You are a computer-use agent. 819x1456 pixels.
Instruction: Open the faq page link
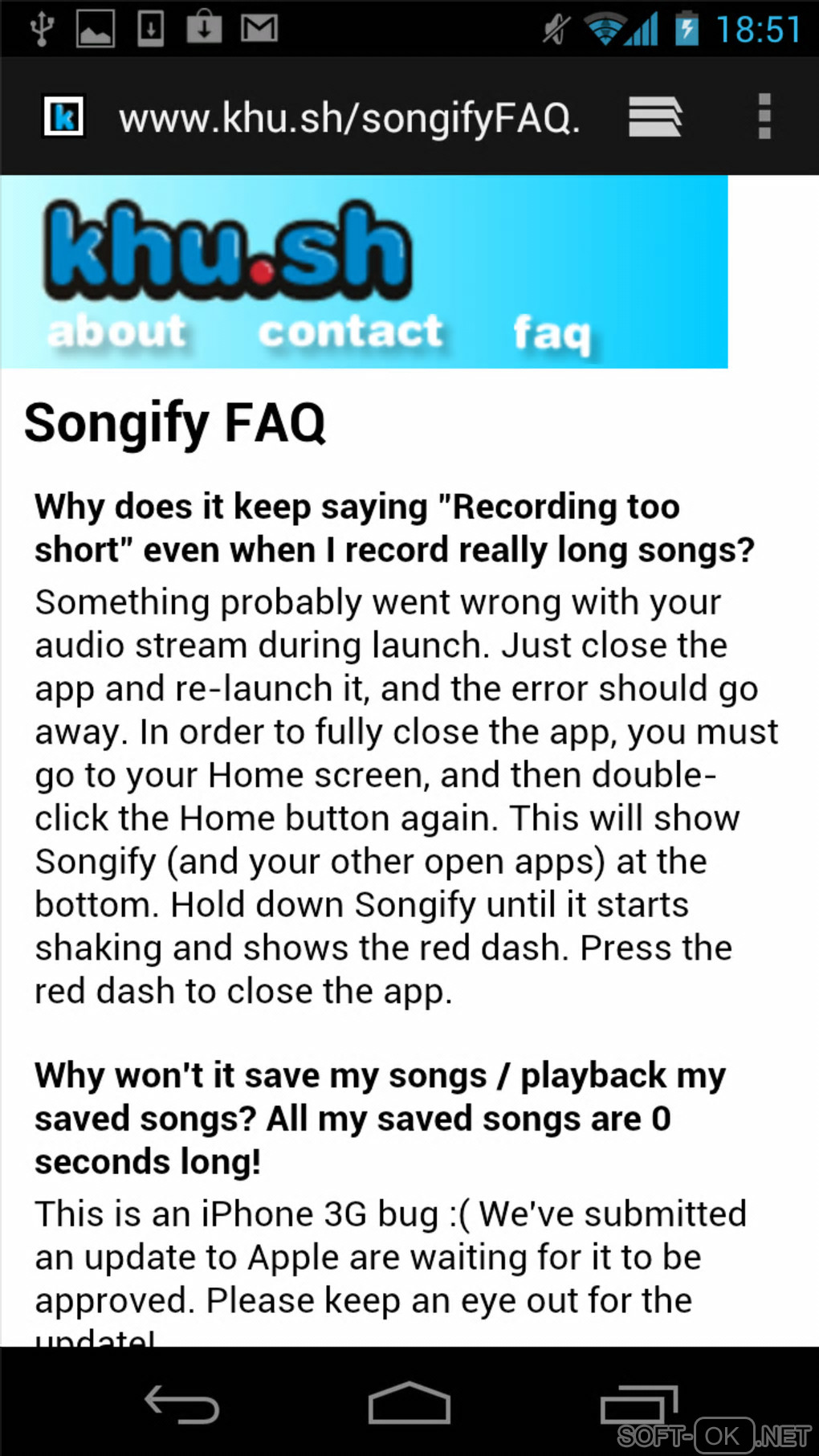pyautogui.click(x=552, y=333)
